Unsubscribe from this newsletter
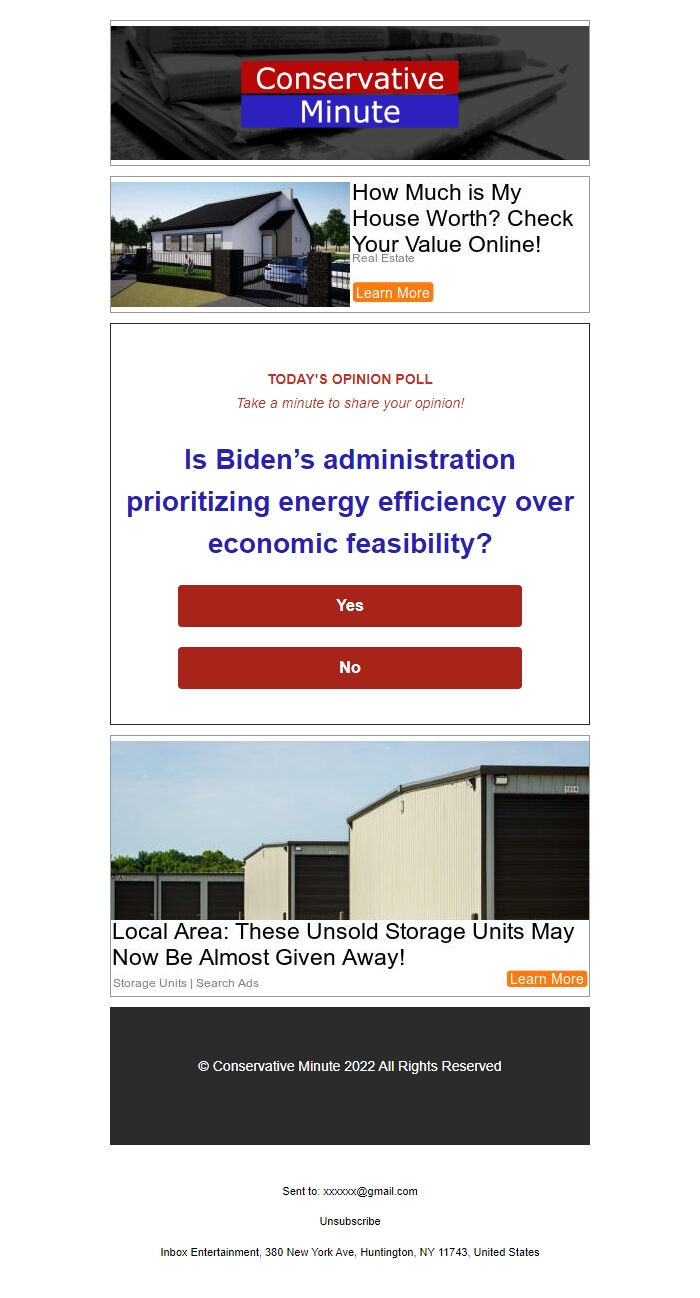Viewport: 700px width, 1298px height. (x=349, y=1221)
